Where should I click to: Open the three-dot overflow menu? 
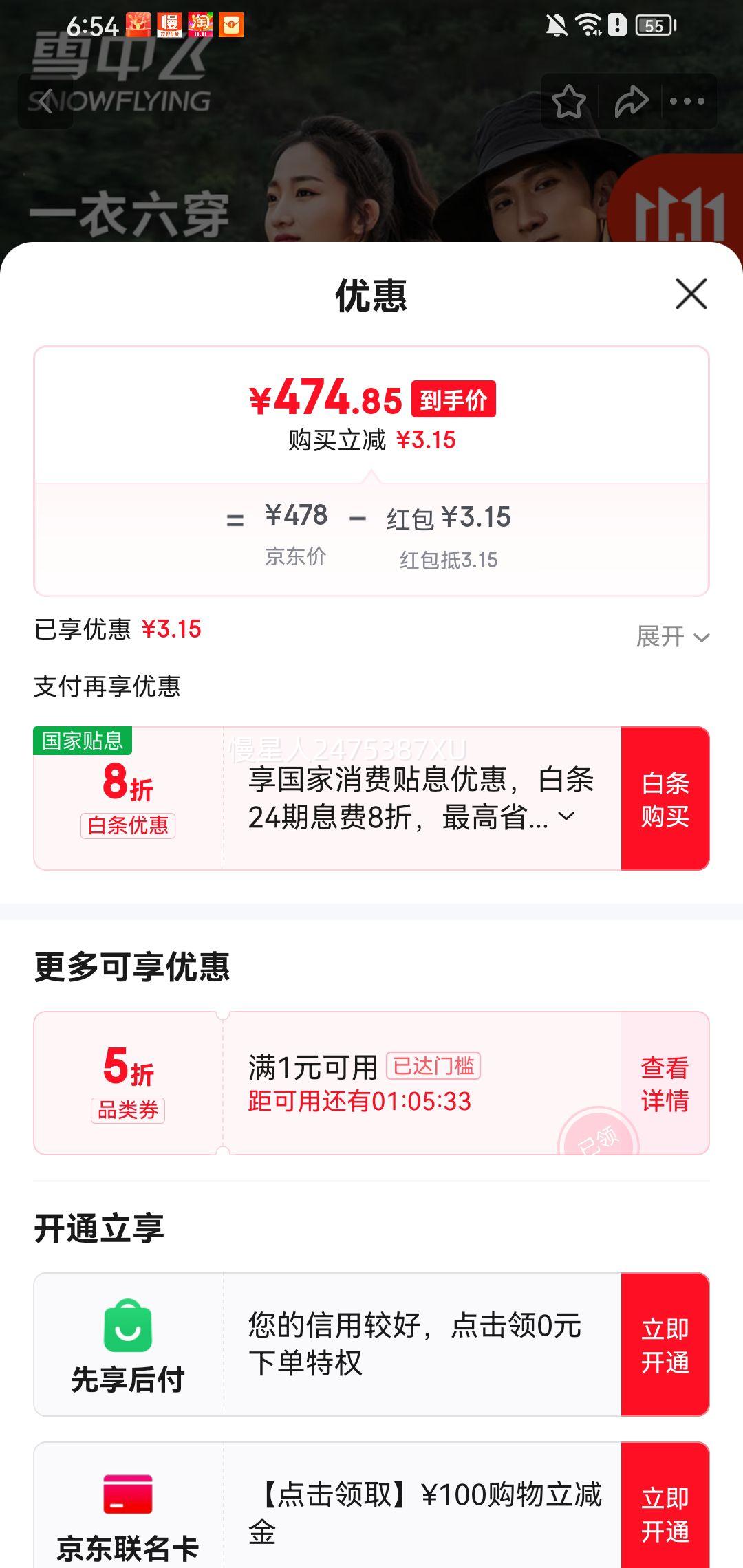[x=687, y=102]
